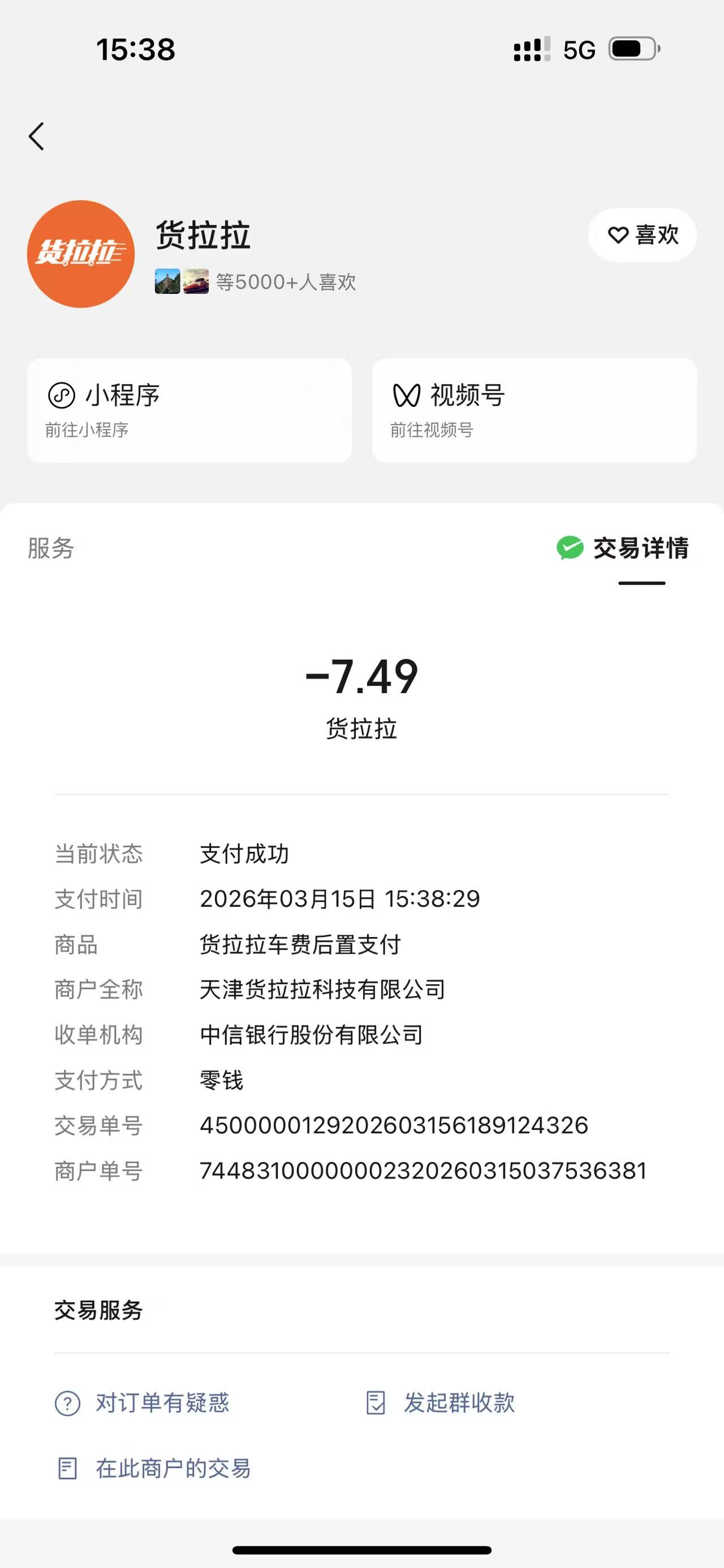Open 对订单有疑惑 order help

tap(143, 1403)
